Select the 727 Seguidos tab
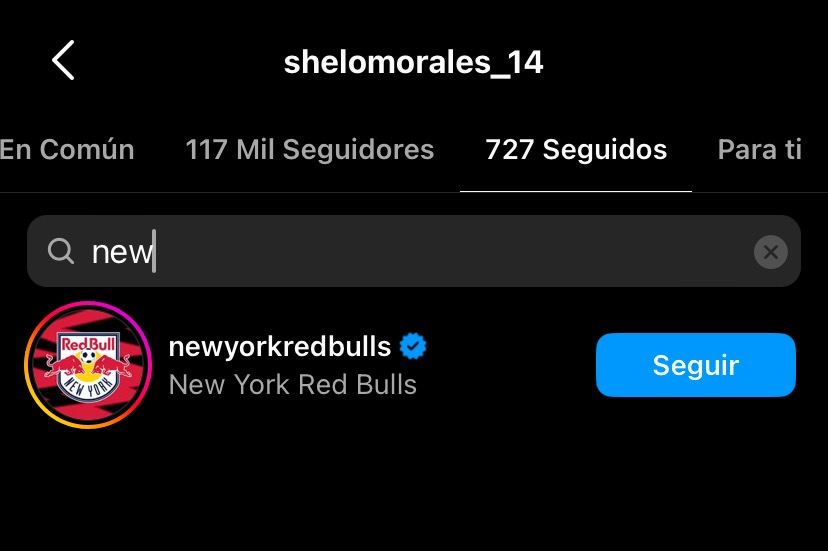828x551 pixels. coord(576,150)
